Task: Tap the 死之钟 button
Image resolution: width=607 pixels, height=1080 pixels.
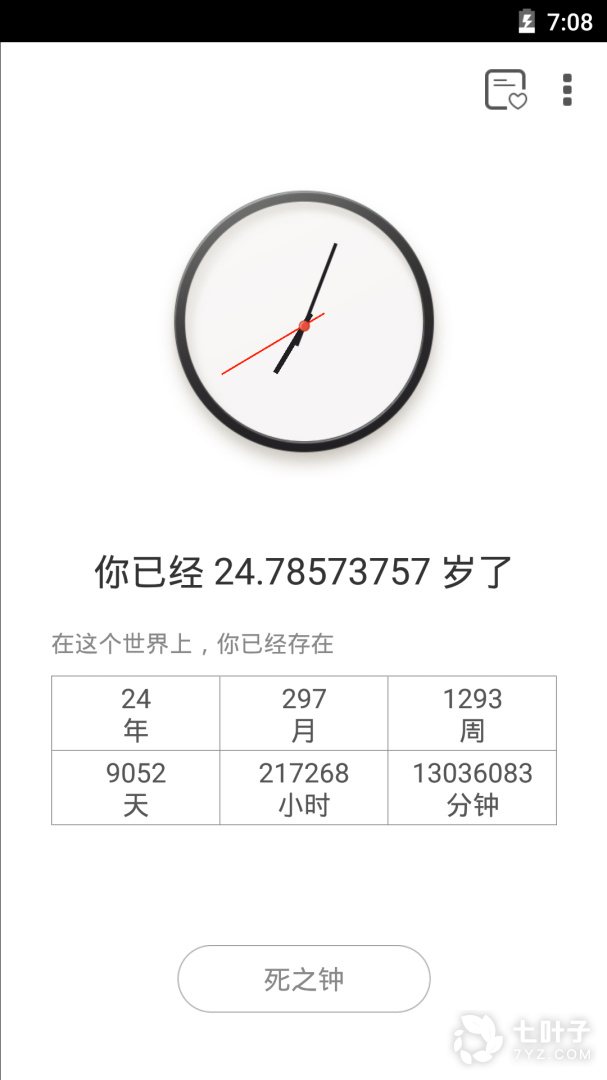Action: 304,979
